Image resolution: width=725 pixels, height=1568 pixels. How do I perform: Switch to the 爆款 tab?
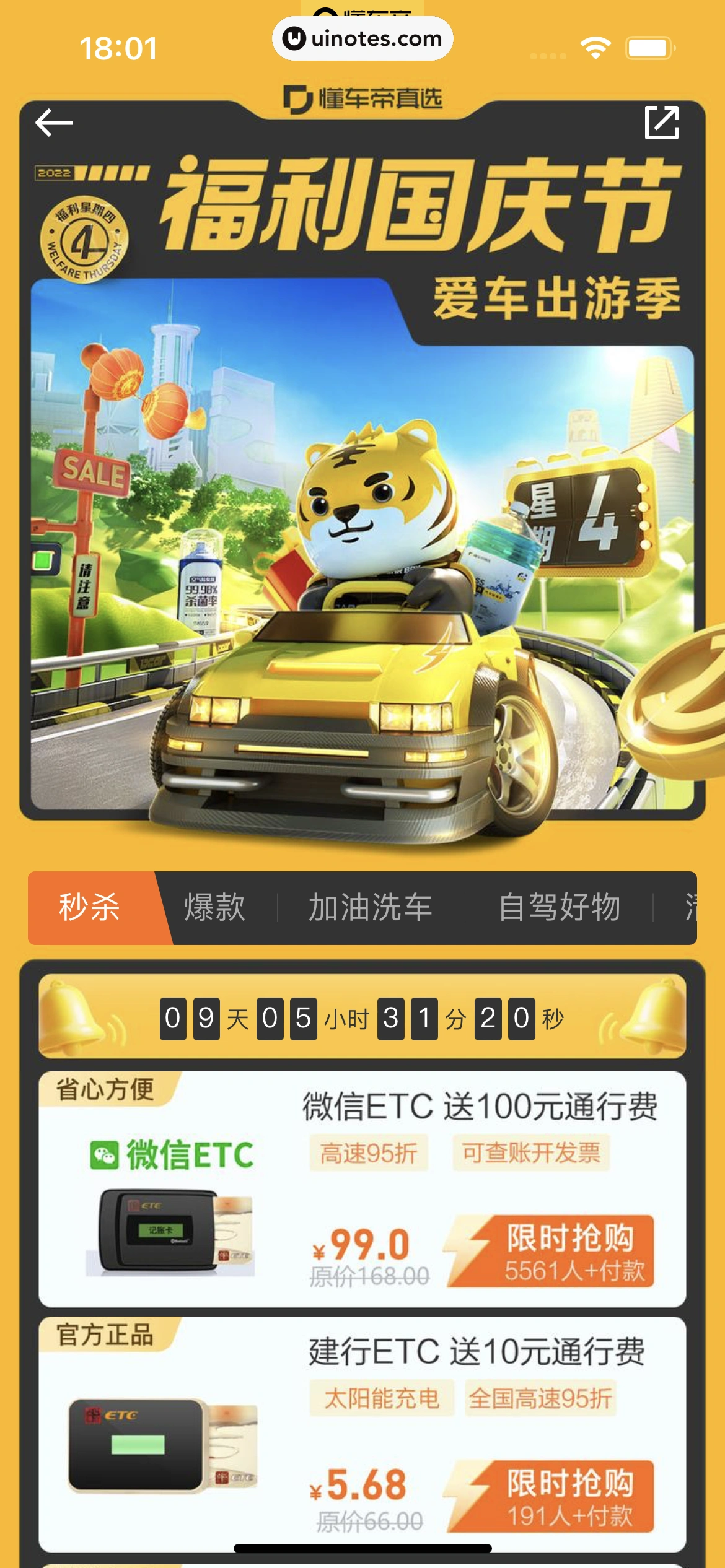[215, 908]
